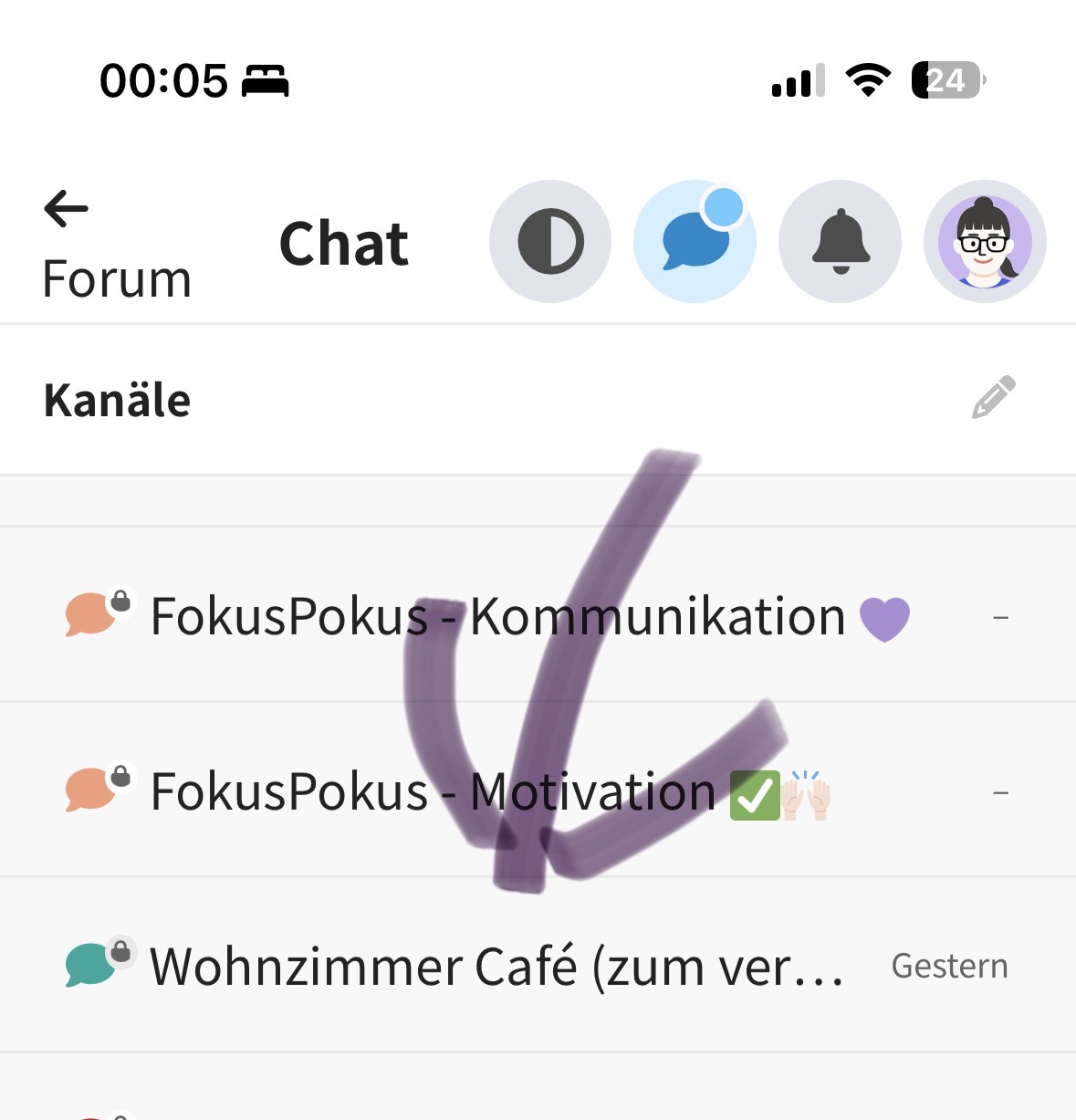Open the FokusPokus - Kommunikation channel
The image size is (1076, 1120).
click(497, 616)
